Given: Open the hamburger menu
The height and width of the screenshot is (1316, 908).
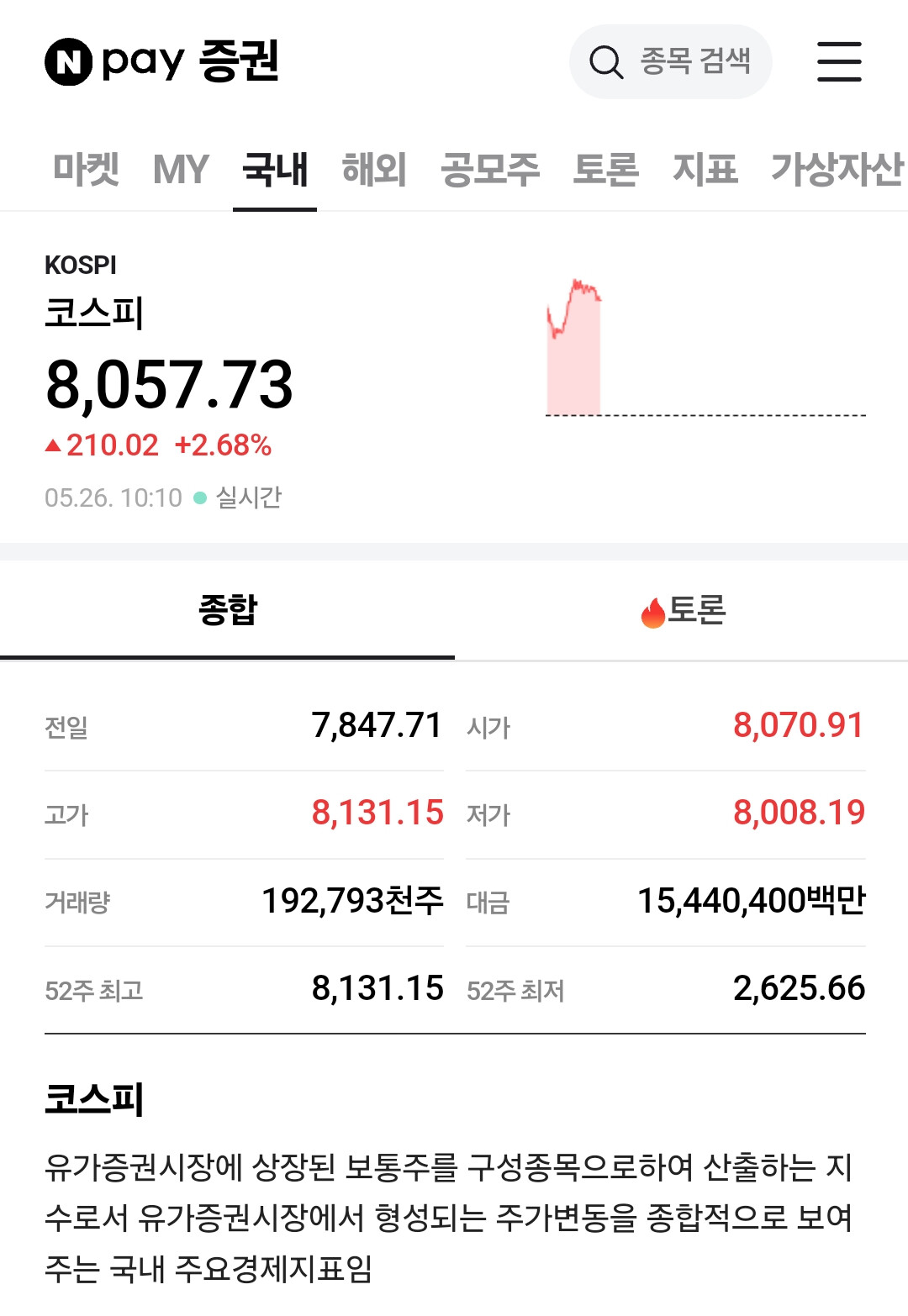Looking at the screenshot, I should (x=839, y=61).
